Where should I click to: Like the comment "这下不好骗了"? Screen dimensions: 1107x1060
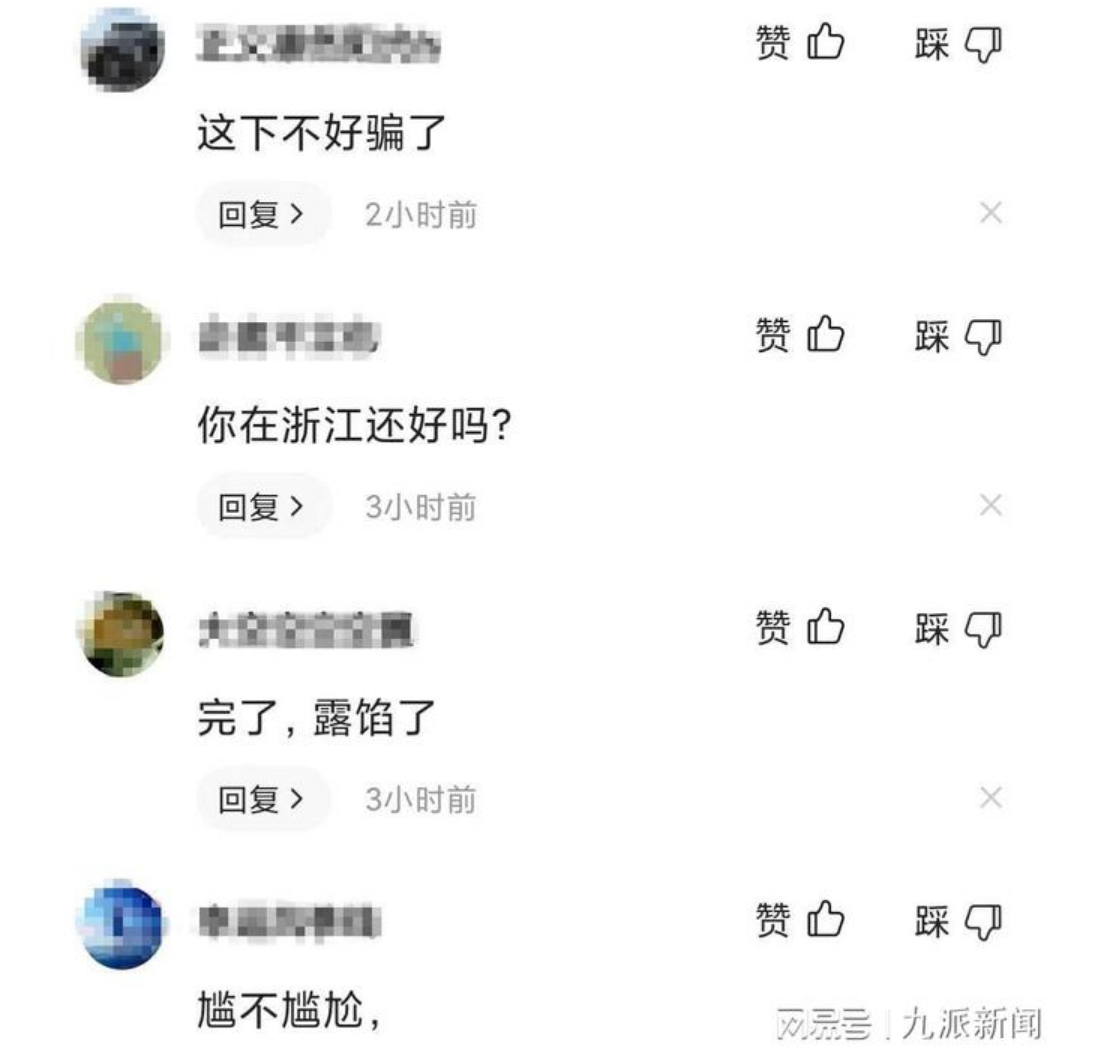coord(801,44)
